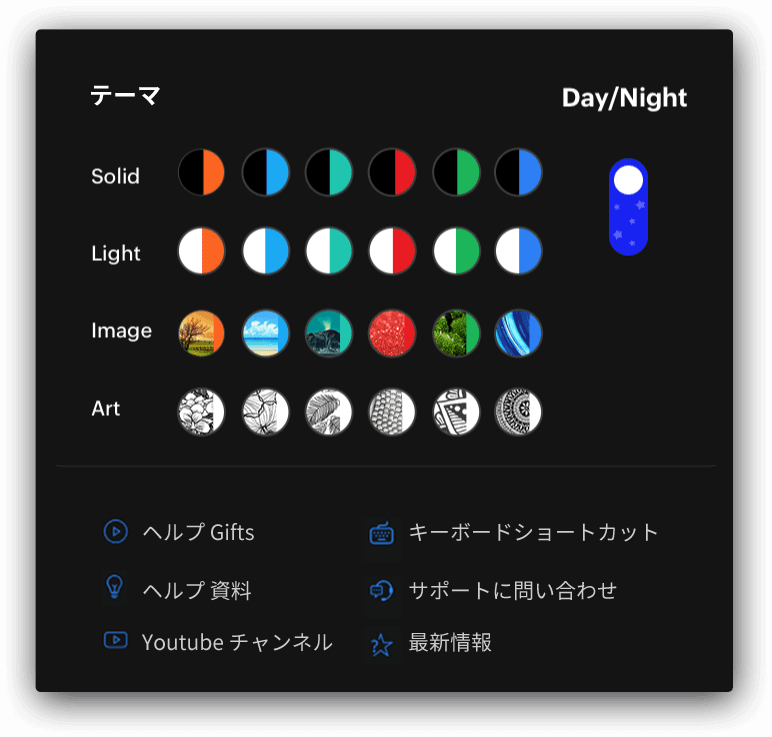Select the mandala Art theme
This screenshot has height=737, width=772.
click(519, 411)
